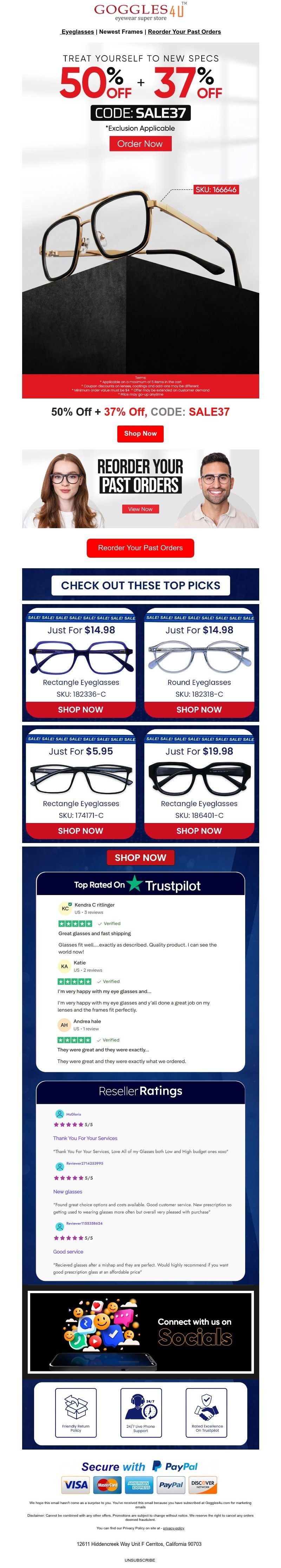Viewport: 281px width, 1568px height.
Task: Shop the $19.98 Rectangle Eyeglasses
Action: coord(199,831)
